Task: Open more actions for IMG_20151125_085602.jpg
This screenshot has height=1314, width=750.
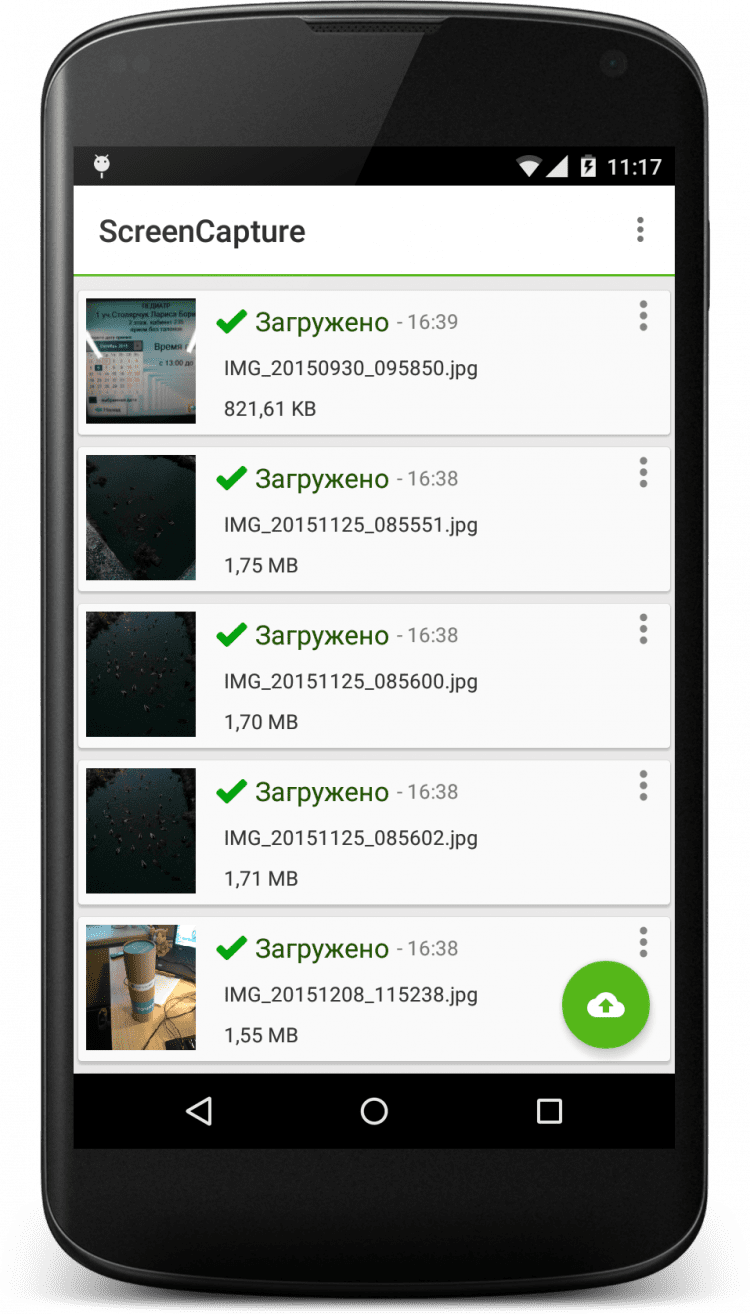Action: 643,785
